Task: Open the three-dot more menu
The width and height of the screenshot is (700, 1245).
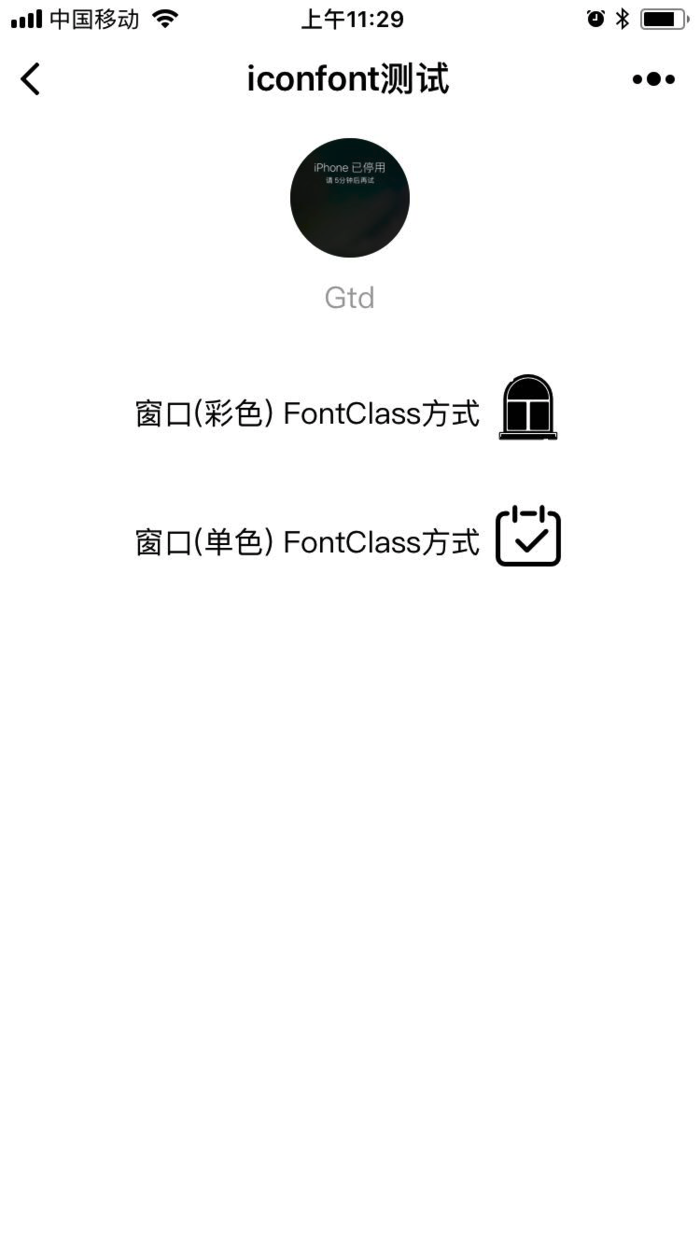Action: (x=653, y=79)
